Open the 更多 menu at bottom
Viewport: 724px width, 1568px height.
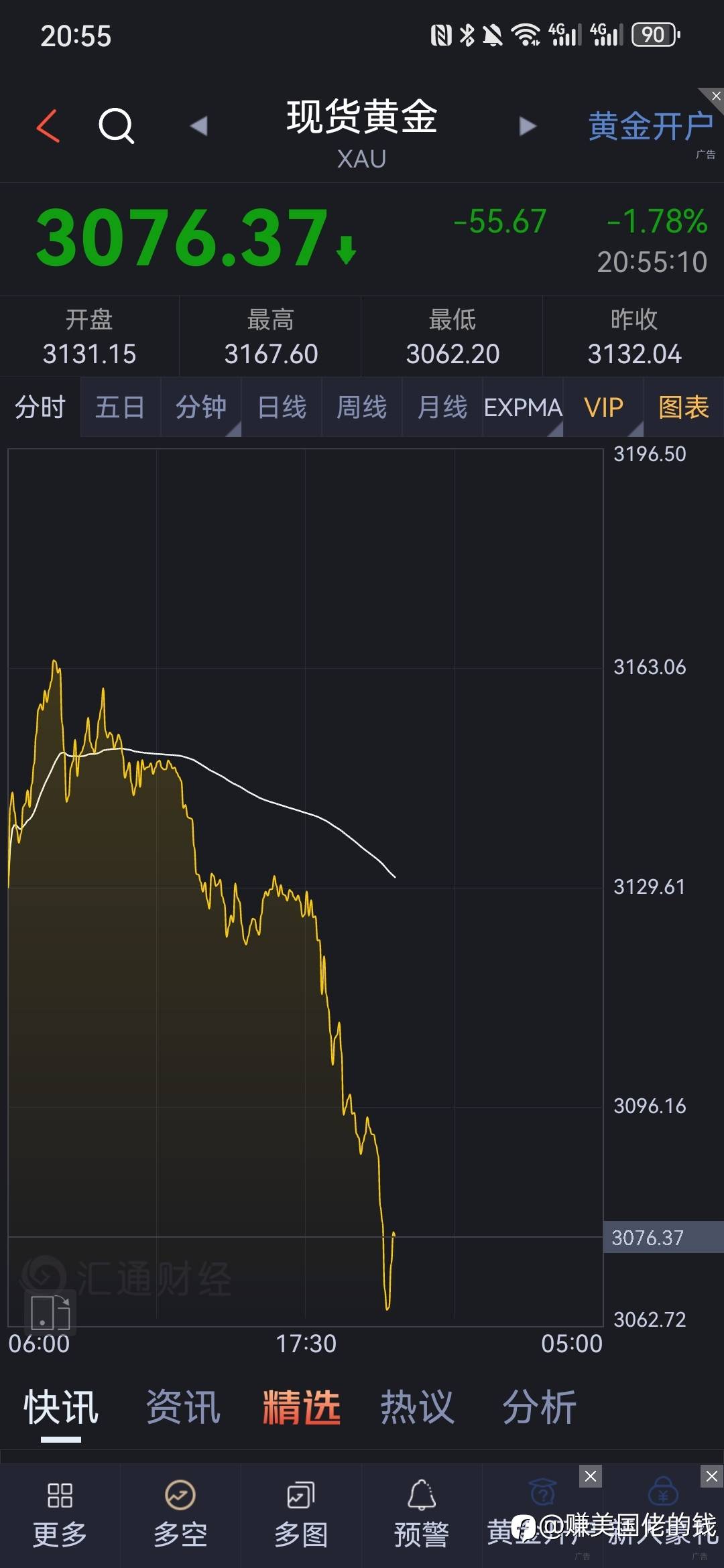[x=60, y=1514]
